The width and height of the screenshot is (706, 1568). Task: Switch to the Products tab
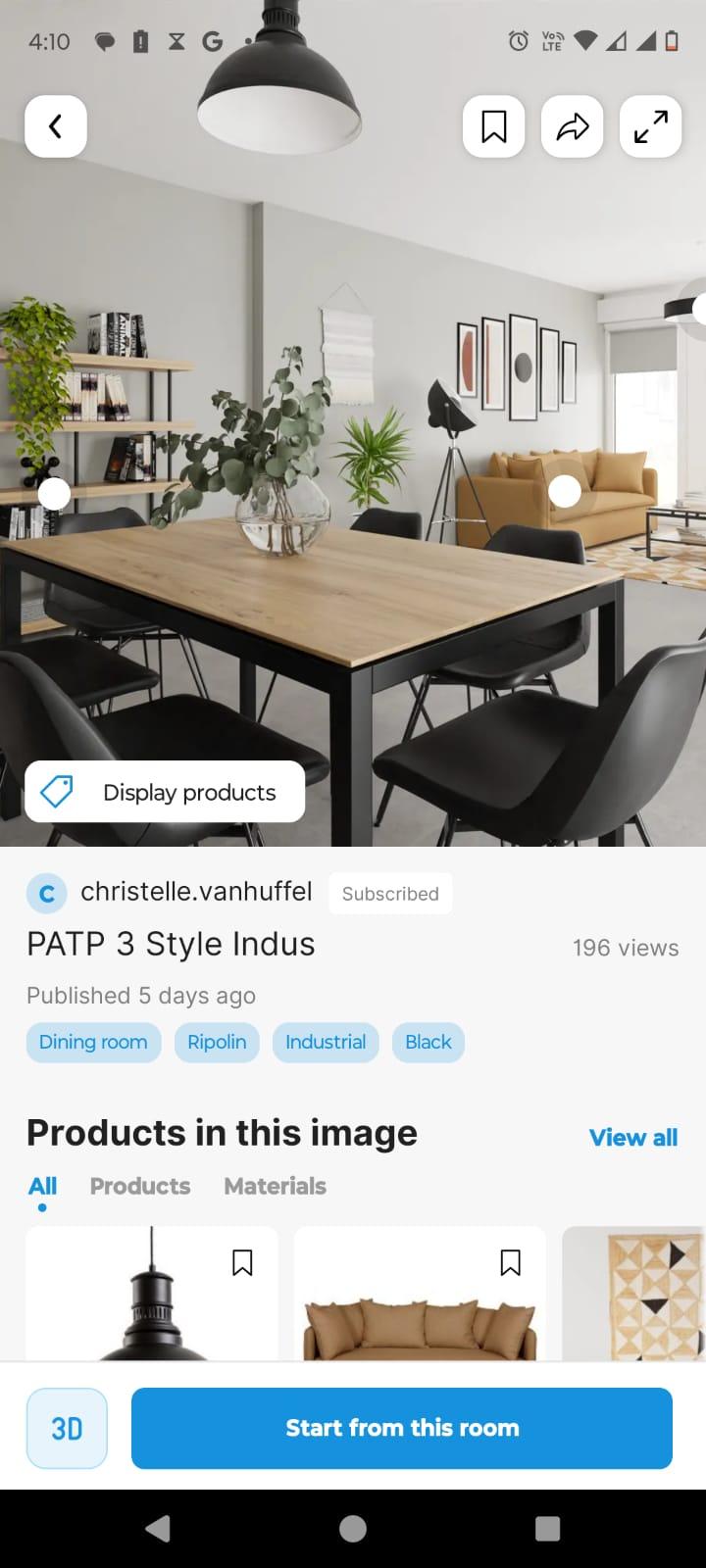(140, 1186)
